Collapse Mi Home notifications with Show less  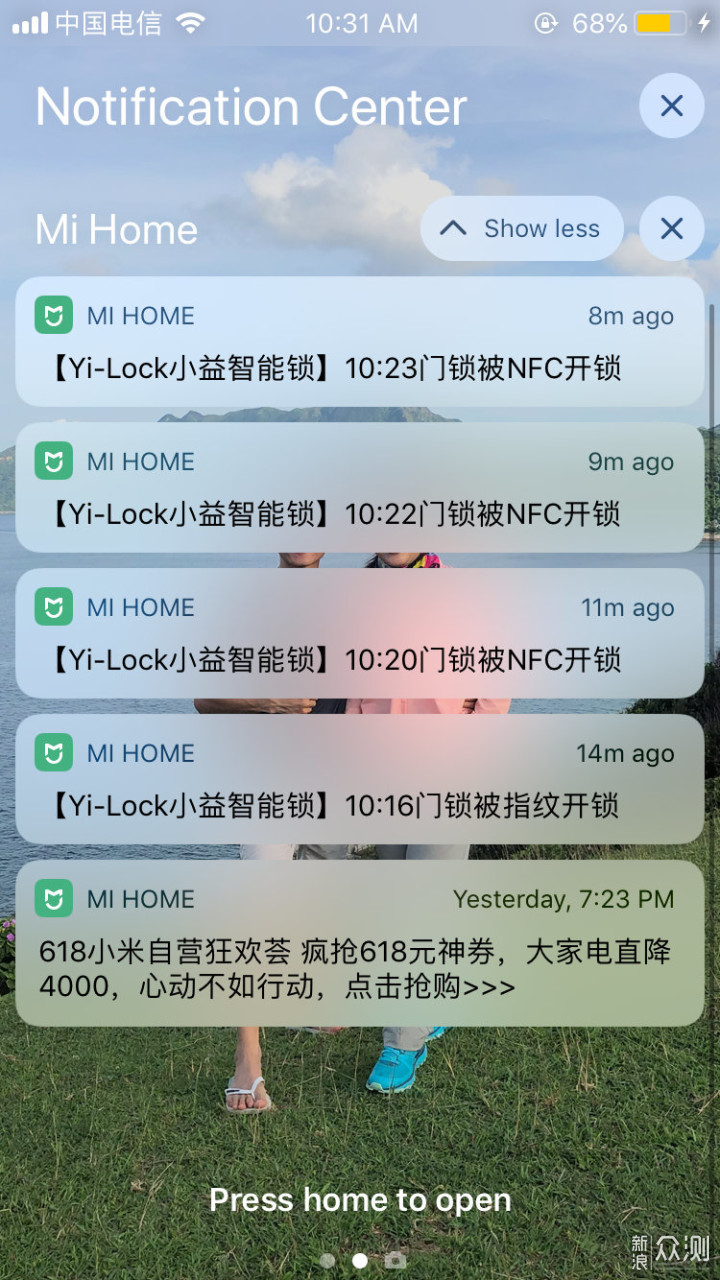click(522, 229)
